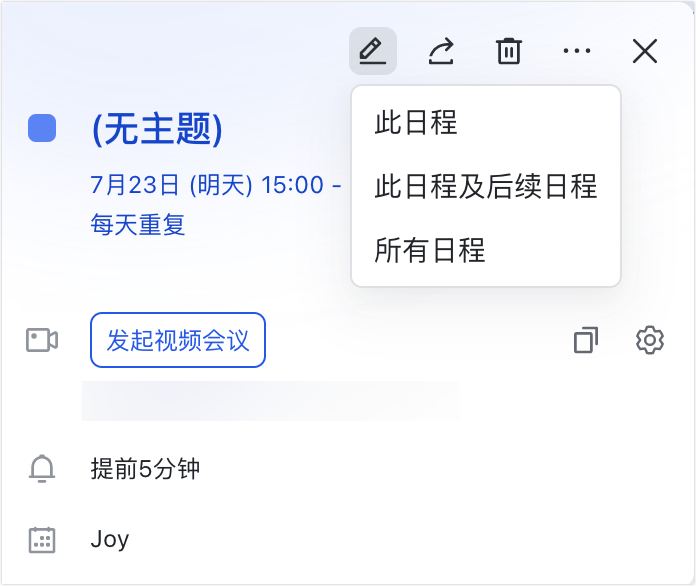Open the three-dot more options menu
This screenshot has height=586, width=696.
(x=577, y=51)
